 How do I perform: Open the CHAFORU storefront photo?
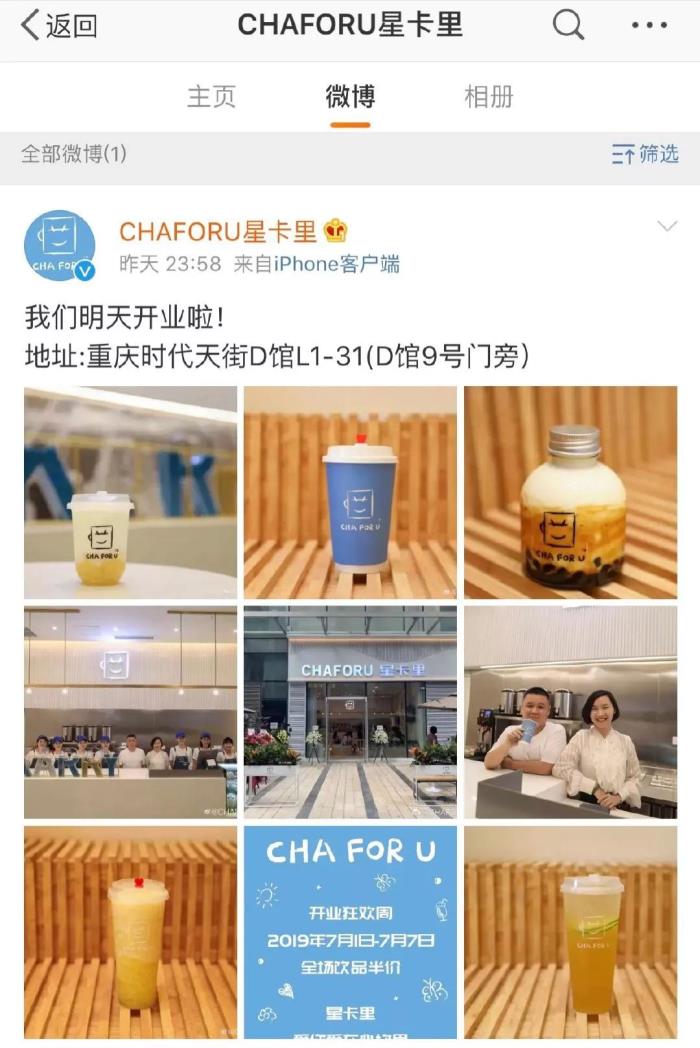coord(350,711)
